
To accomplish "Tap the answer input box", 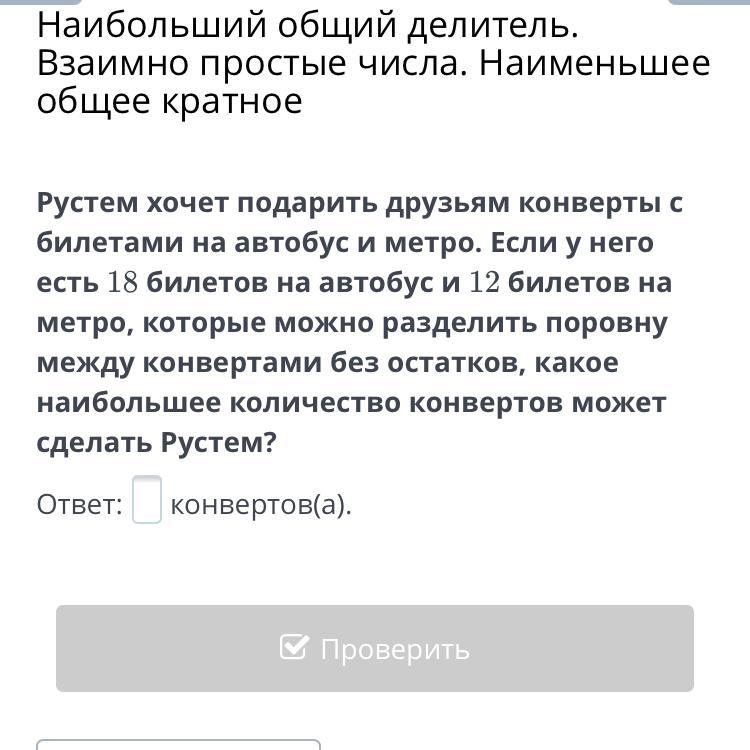I will (x=147, y=500).
